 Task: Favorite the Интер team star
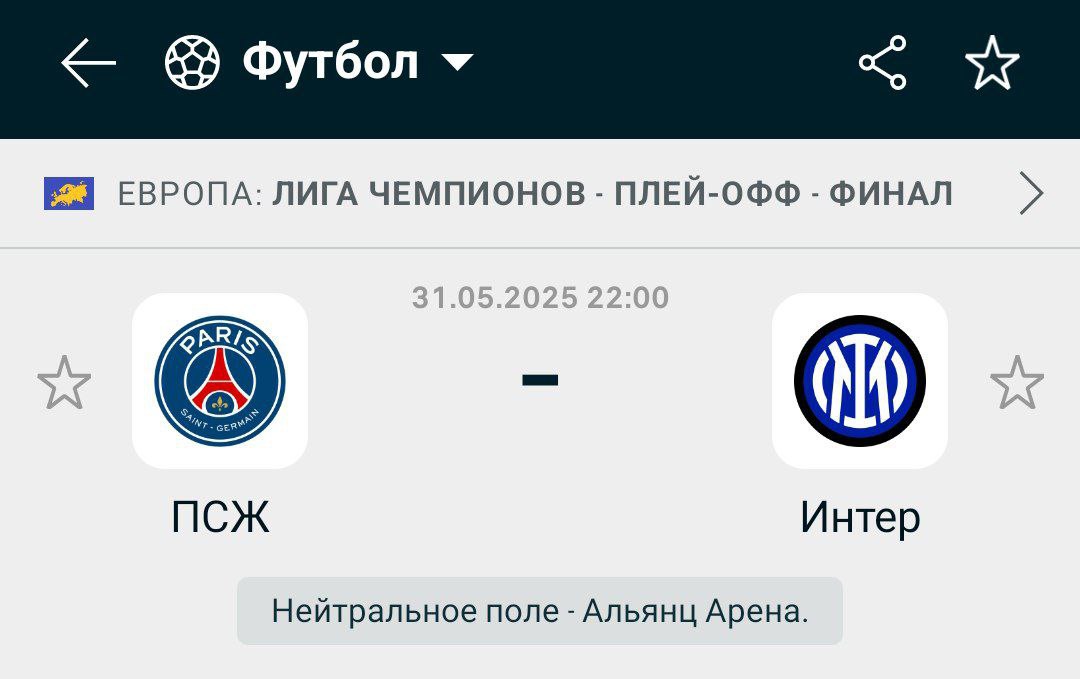point(1016,382)
